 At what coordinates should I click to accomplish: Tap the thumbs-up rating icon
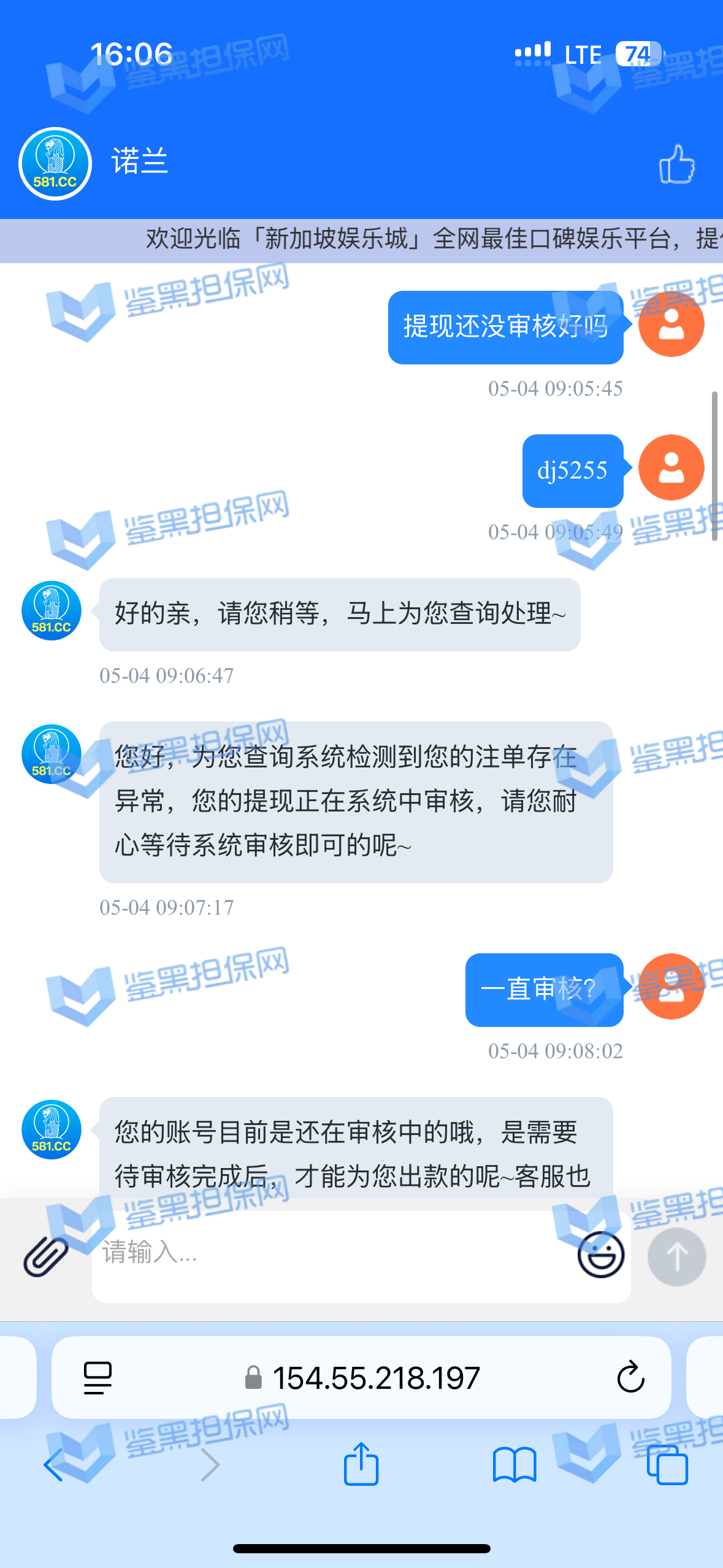pos(676,164)
